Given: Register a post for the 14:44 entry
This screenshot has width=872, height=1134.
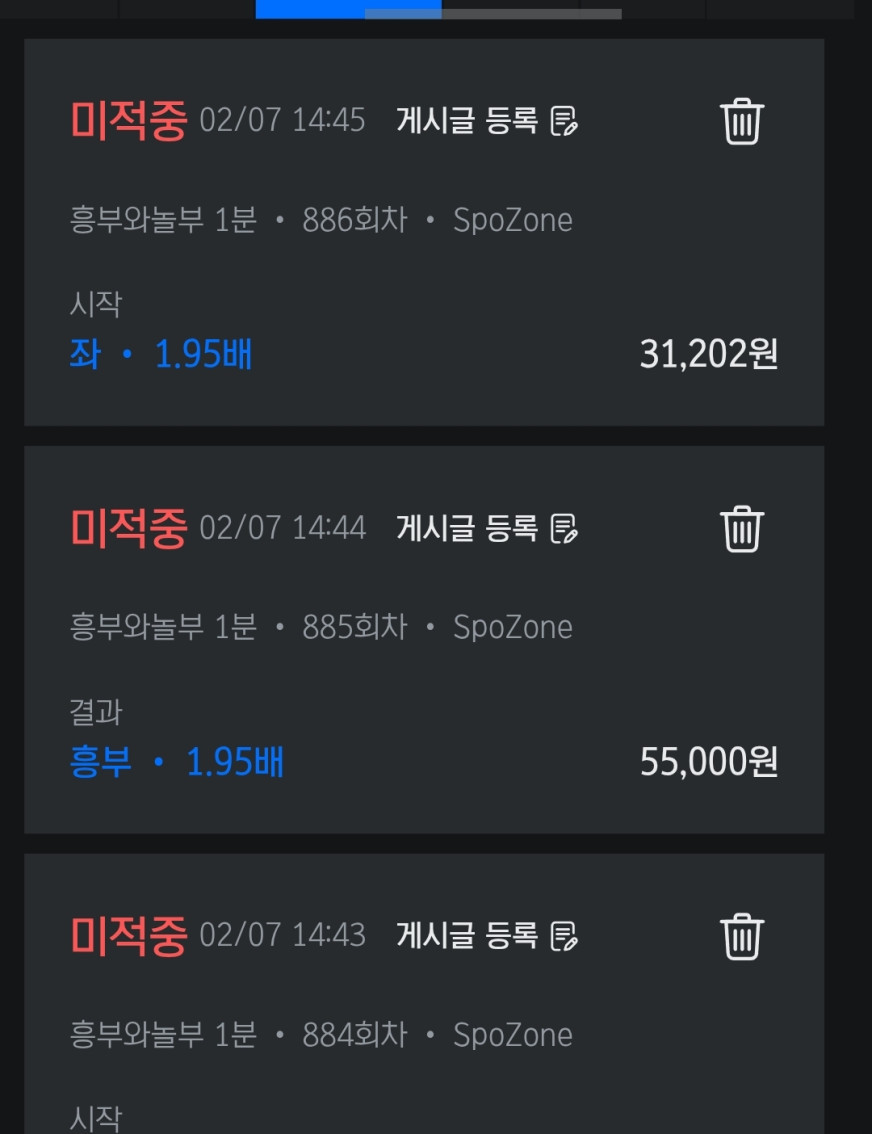Looking at the screenshot, I should pos(486,528).
